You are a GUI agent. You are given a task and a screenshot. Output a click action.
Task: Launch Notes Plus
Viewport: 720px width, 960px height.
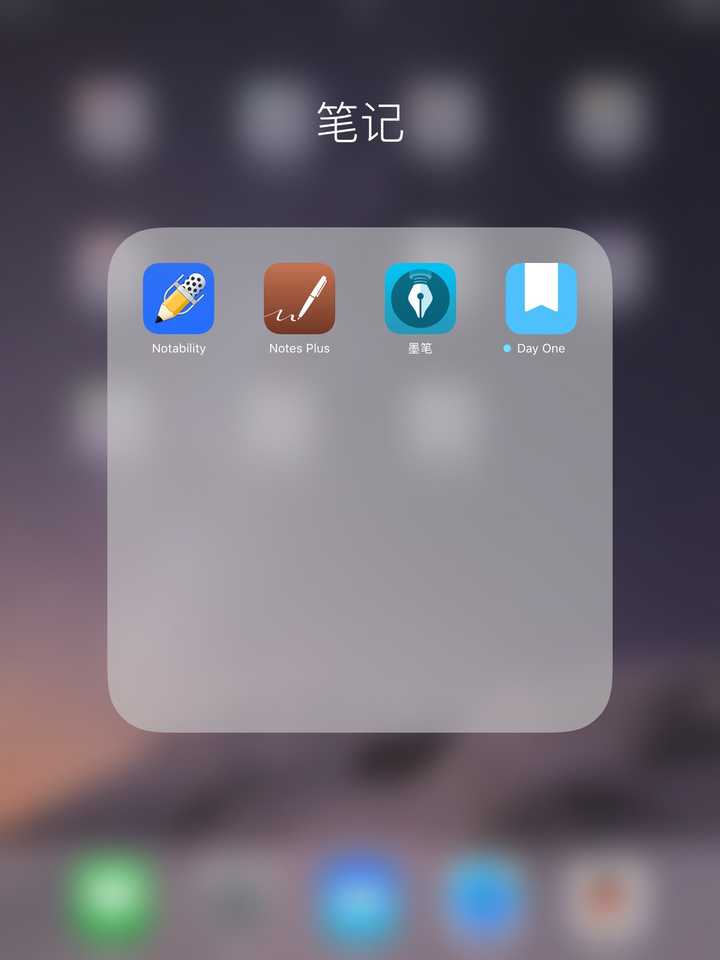pyautogui.click(x=299, y=298)
